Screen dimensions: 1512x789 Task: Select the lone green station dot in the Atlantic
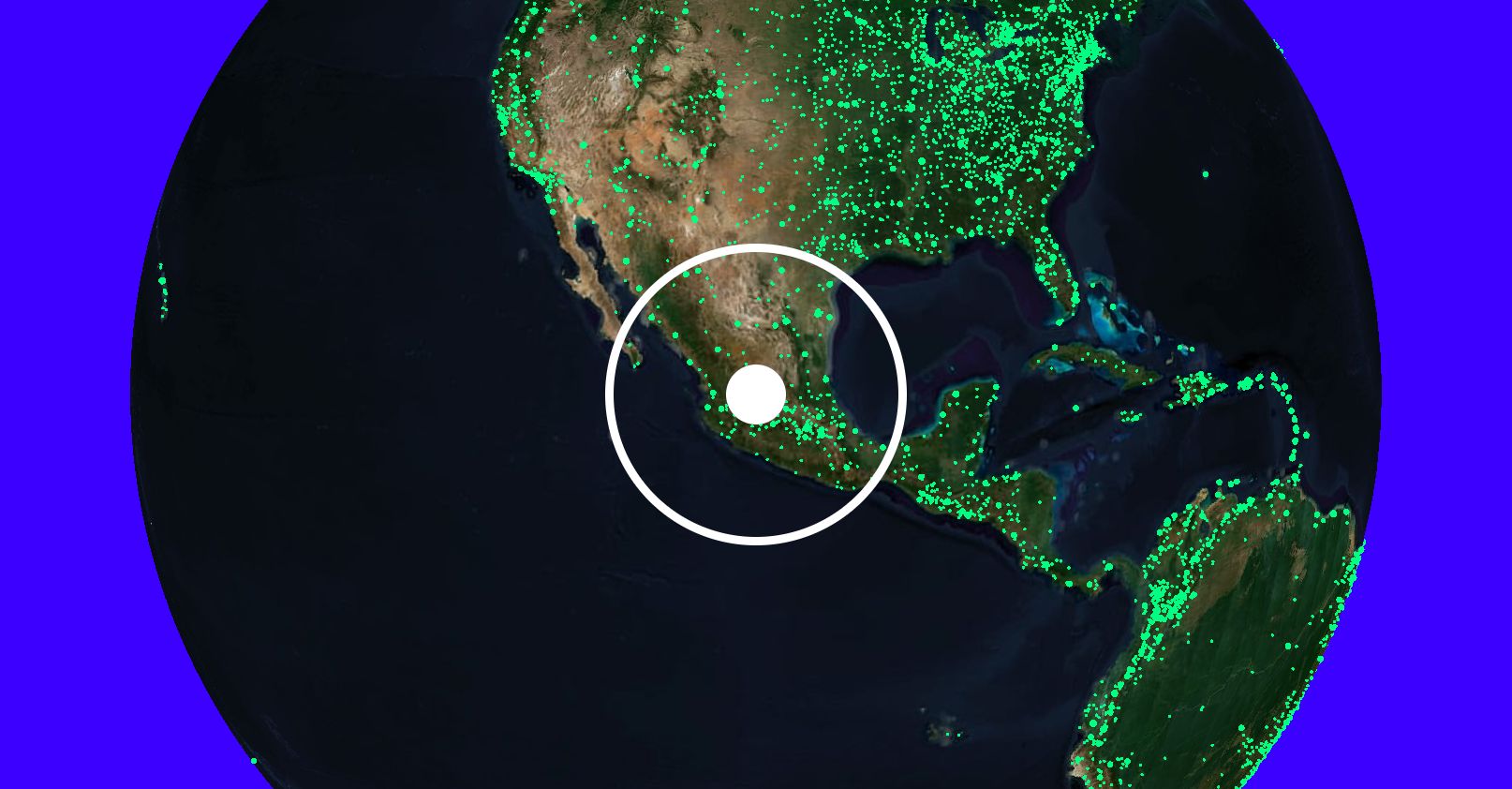1205,173
